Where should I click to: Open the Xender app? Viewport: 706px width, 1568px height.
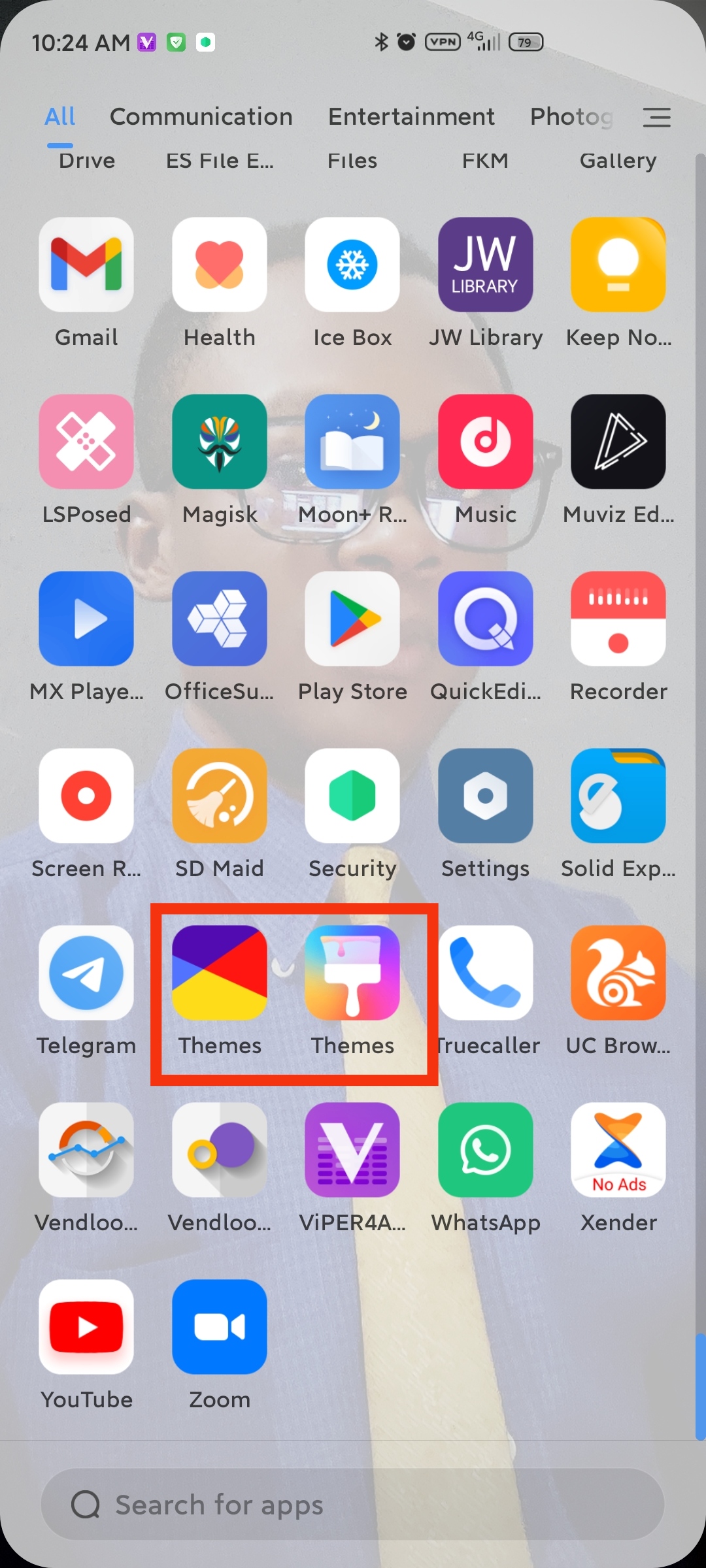pyautogui.click(x=618, y=1151)
